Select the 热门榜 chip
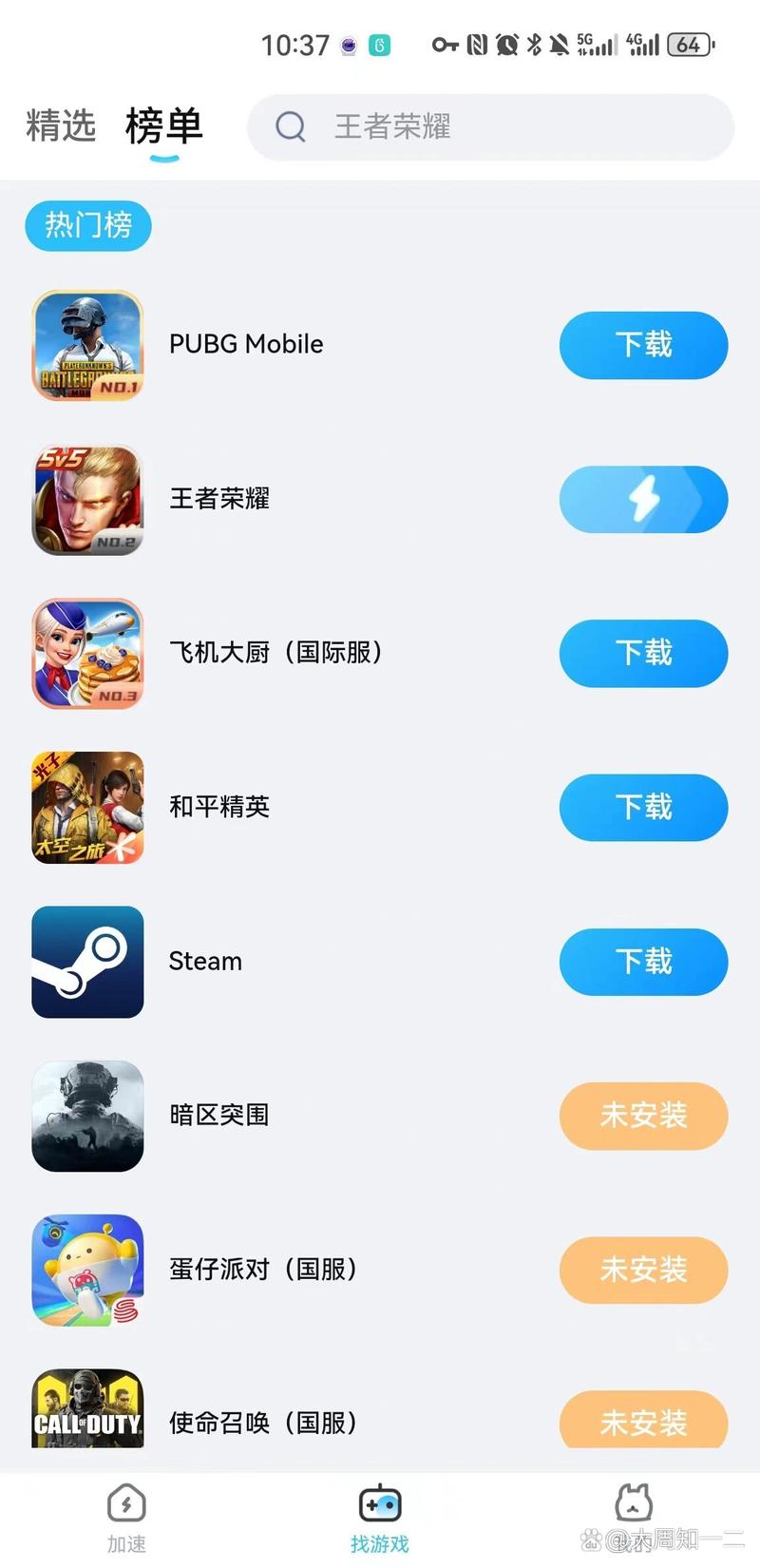Viewport: 760px width, 1568px height. click(88, 226)
